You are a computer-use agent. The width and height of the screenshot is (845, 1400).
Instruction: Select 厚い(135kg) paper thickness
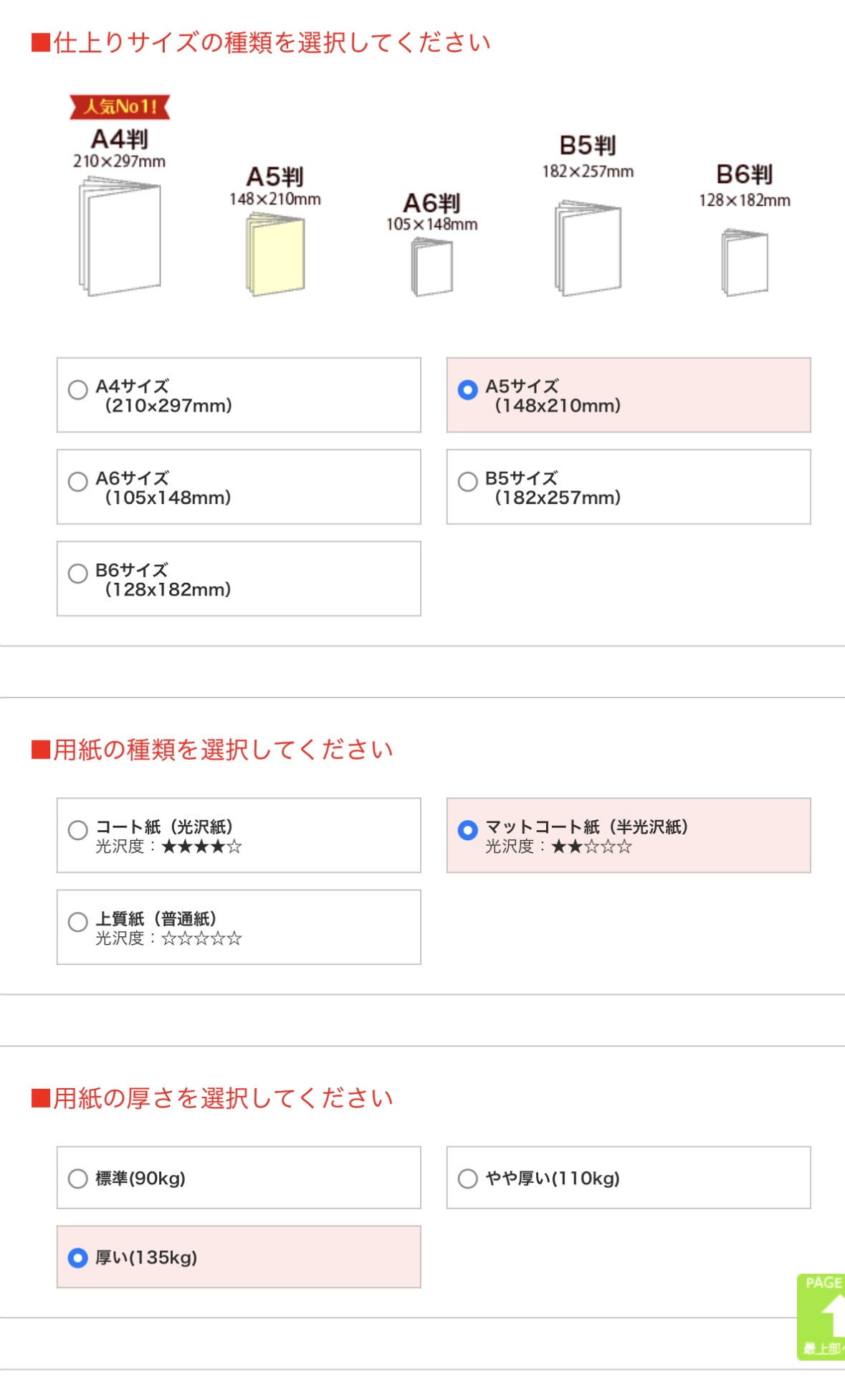(239, 1257)
